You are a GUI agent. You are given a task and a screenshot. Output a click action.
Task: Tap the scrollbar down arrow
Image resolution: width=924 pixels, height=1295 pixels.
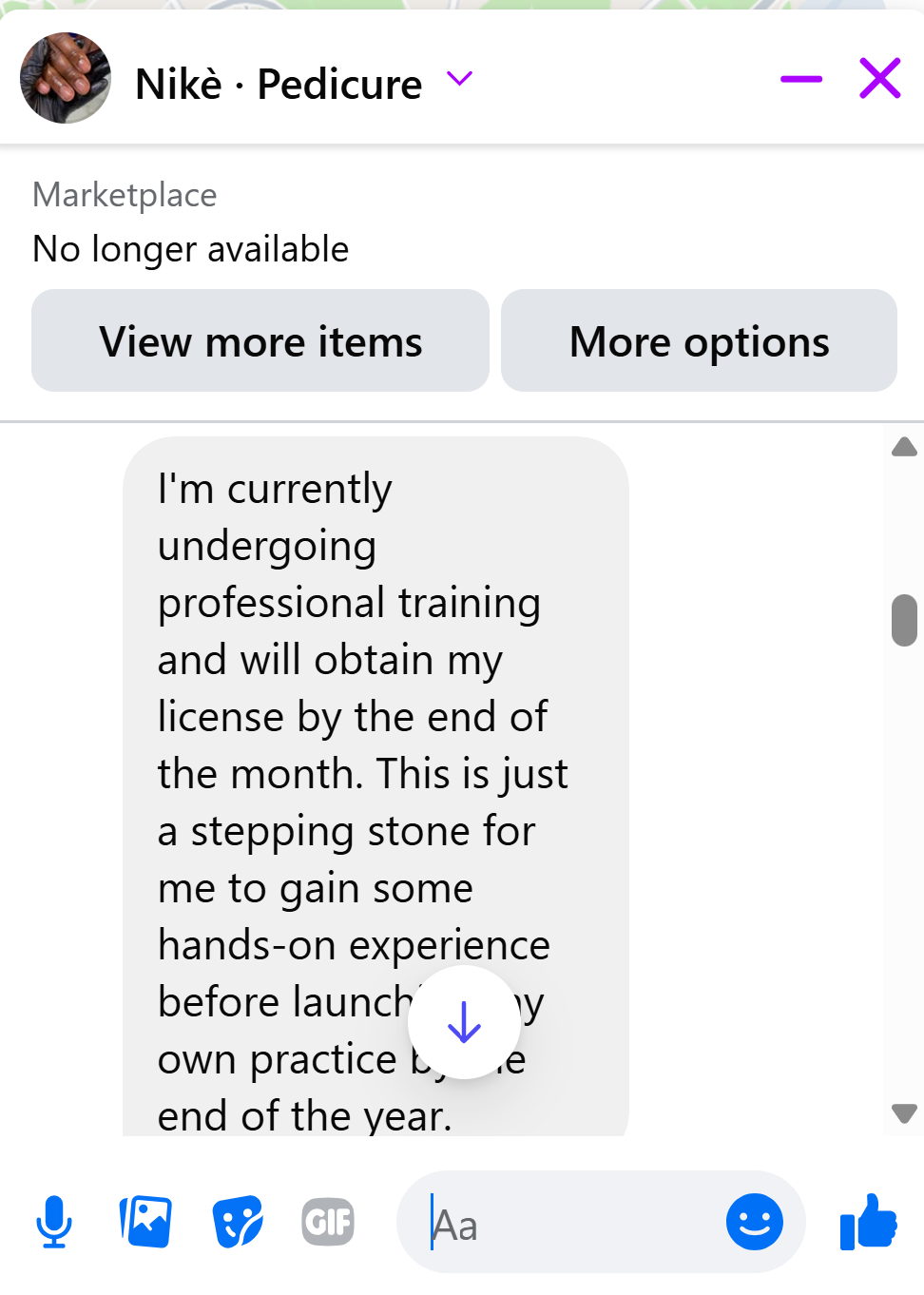point(904,1113)
